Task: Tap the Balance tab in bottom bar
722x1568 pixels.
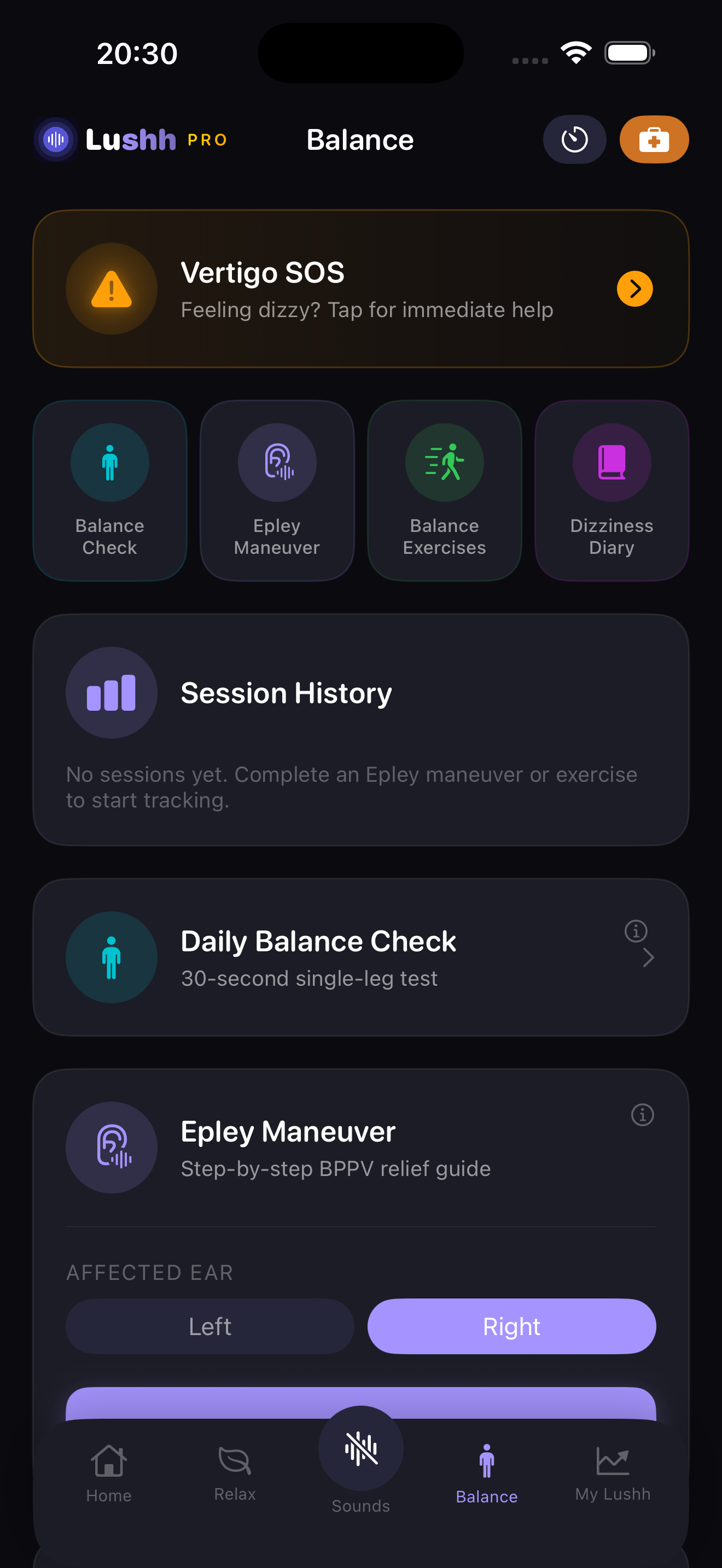Action: point(486,1473)
